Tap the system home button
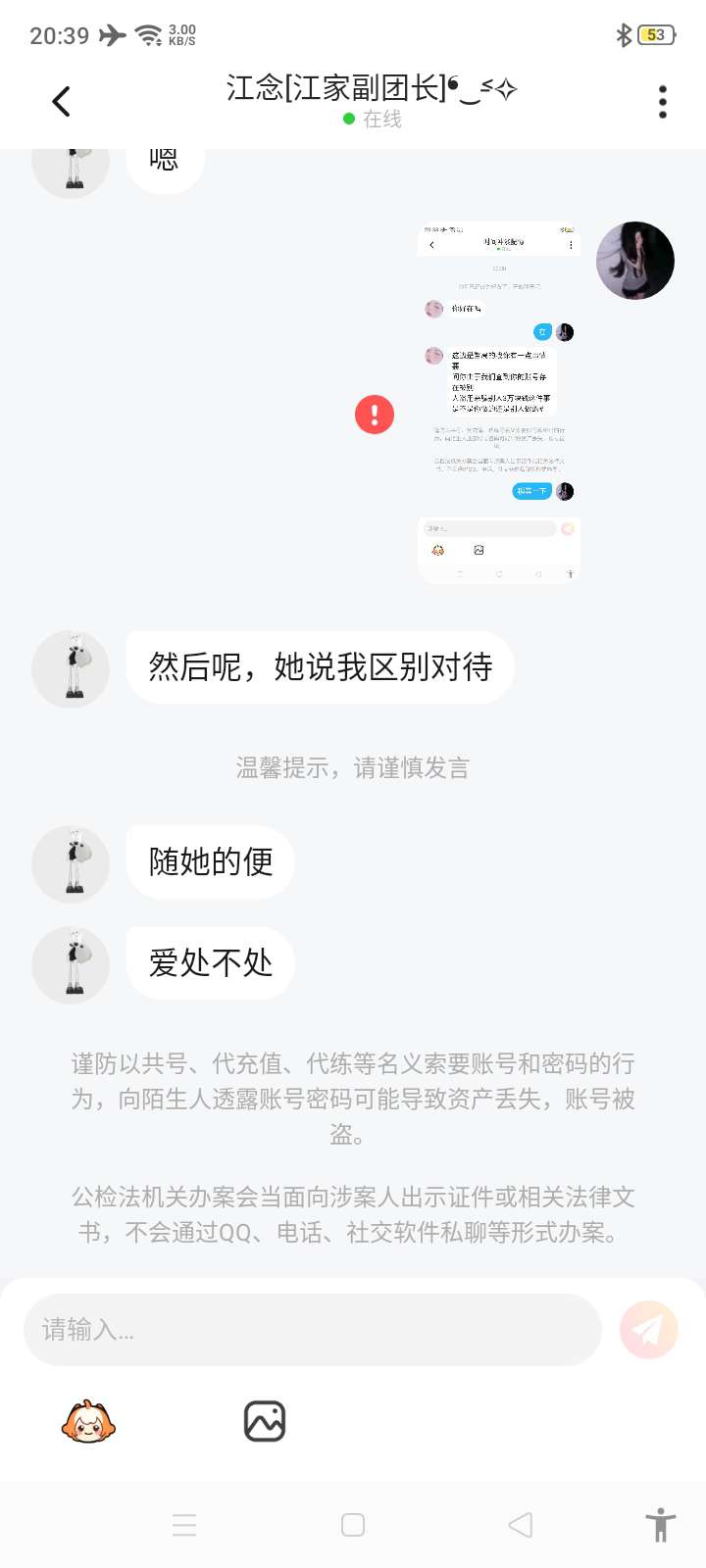The width and height of the screenshot is (706, 1568). coord(353,1525)
